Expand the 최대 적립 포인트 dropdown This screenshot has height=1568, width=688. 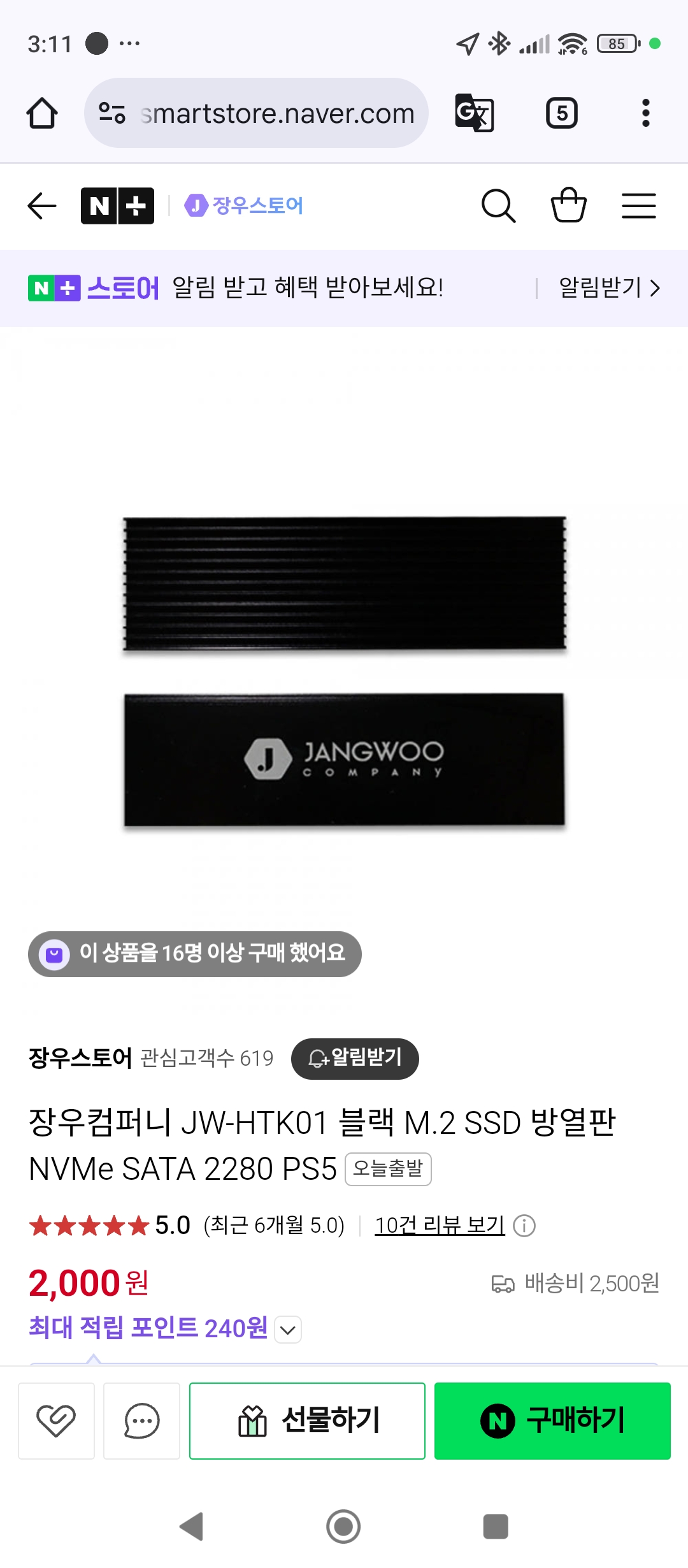tap(288, 1330)
